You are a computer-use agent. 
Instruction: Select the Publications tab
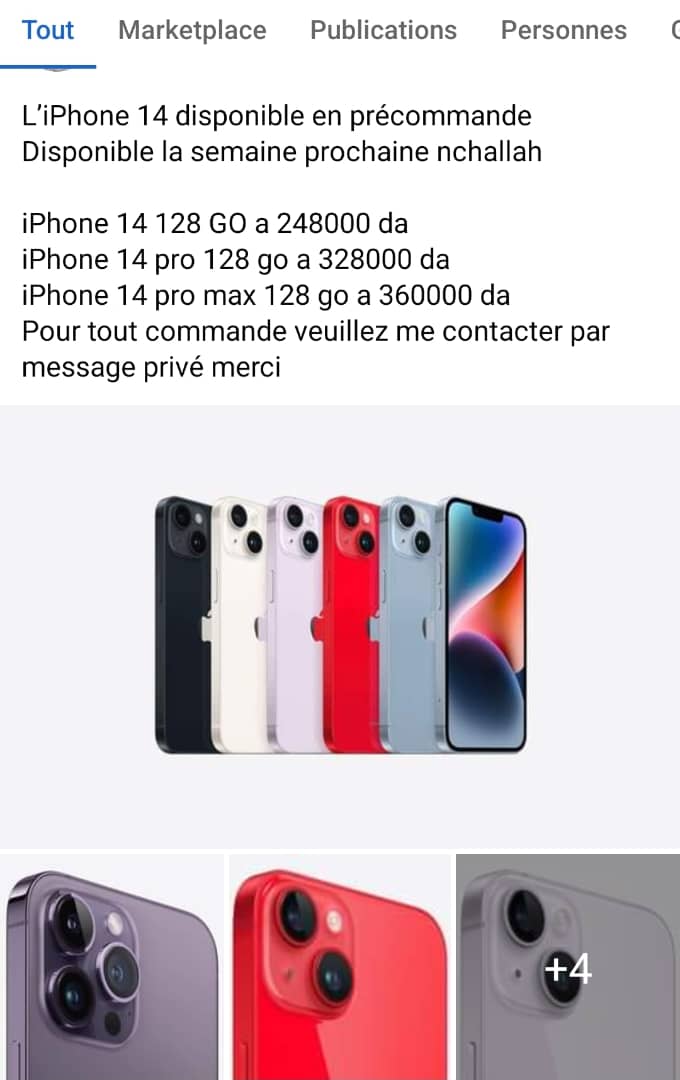383,31
